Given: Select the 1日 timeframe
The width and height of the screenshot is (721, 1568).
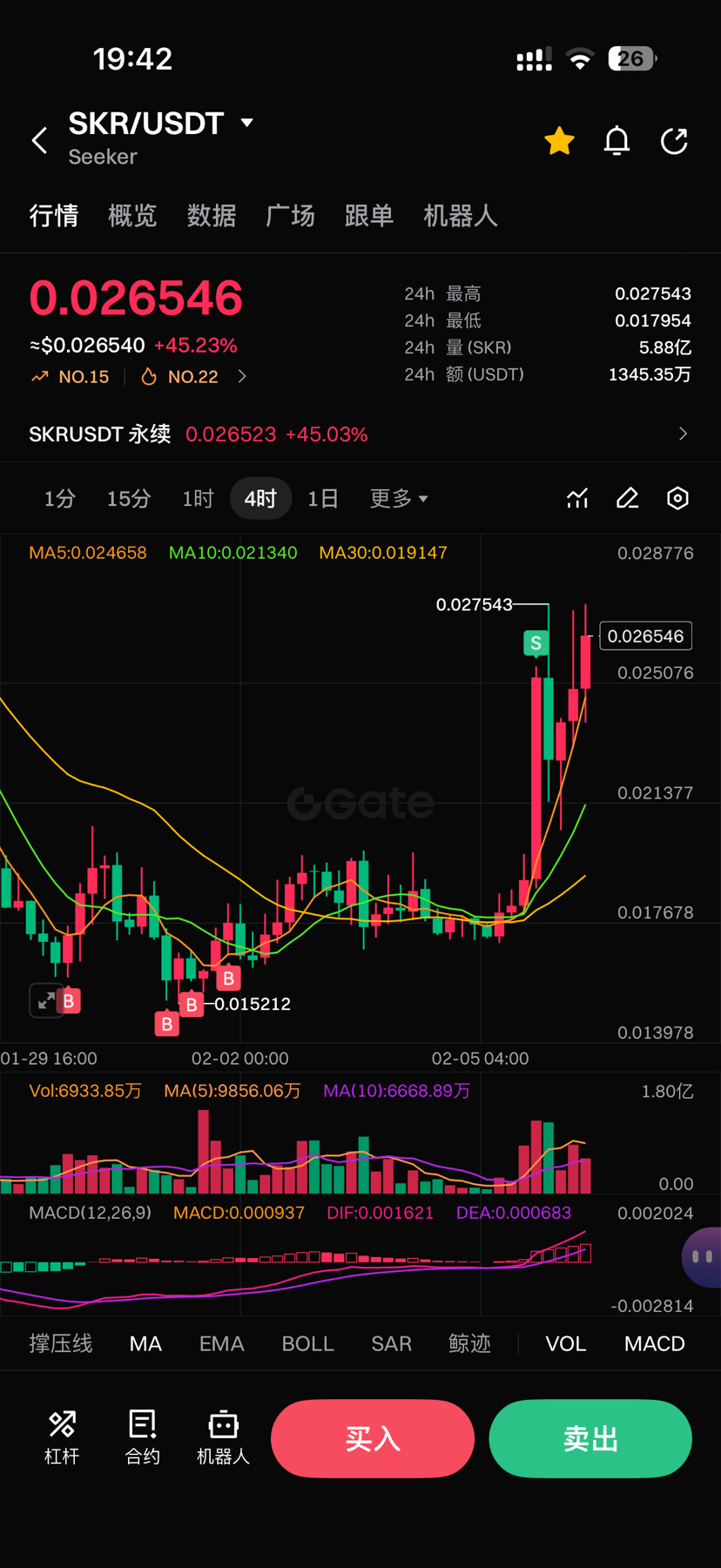Looking at the screenshot, I should (x=323, y=499).
